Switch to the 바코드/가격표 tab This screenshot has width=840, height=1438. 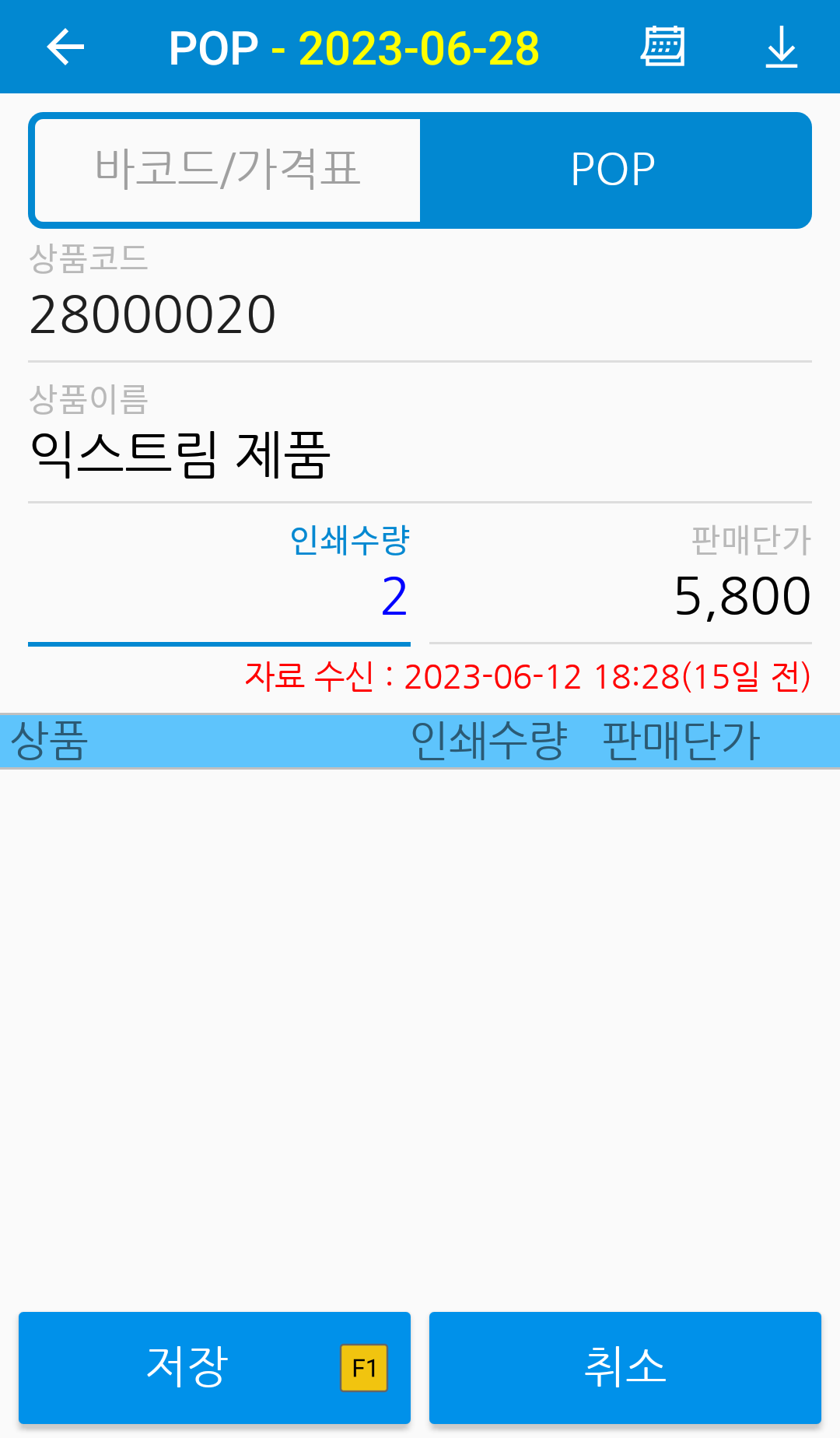(x=227, y=170)
